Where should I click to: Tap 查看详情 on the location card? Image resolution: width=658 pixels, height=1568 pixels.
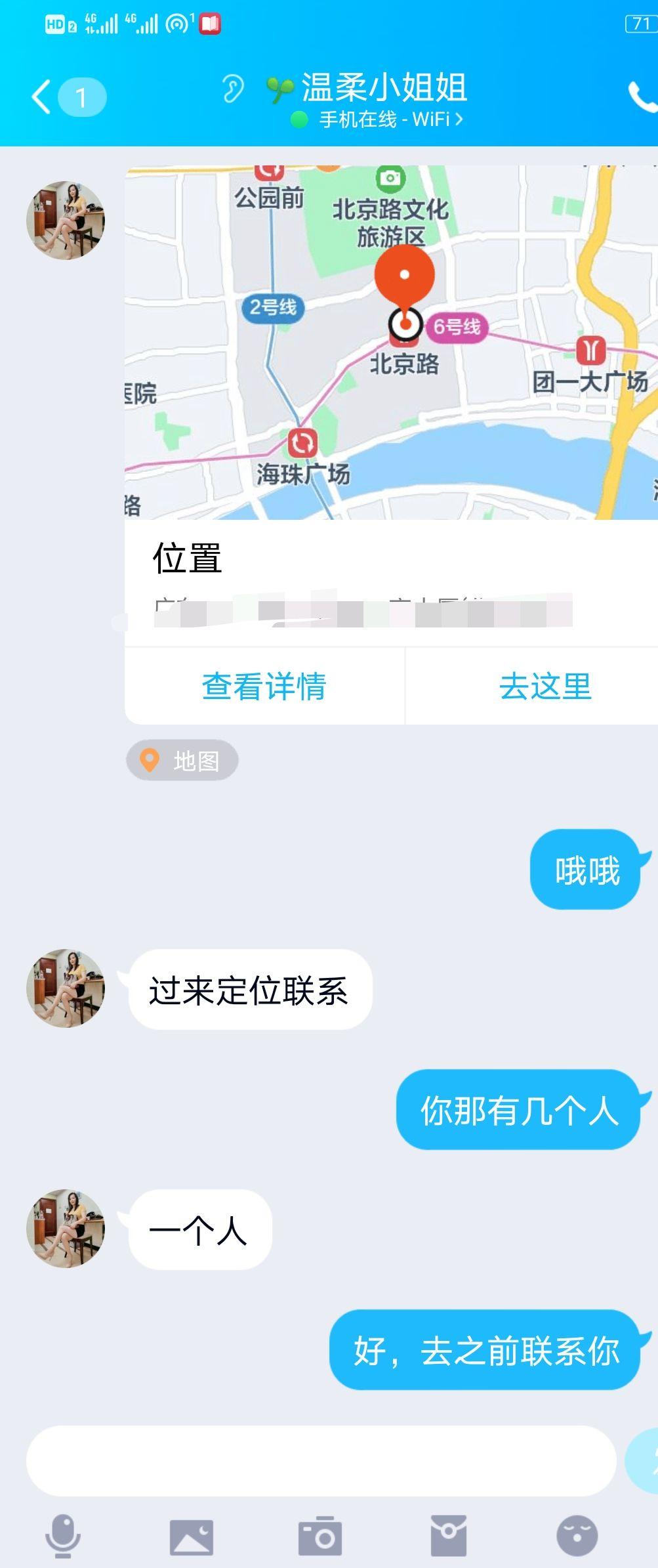(x=264, y=687)
